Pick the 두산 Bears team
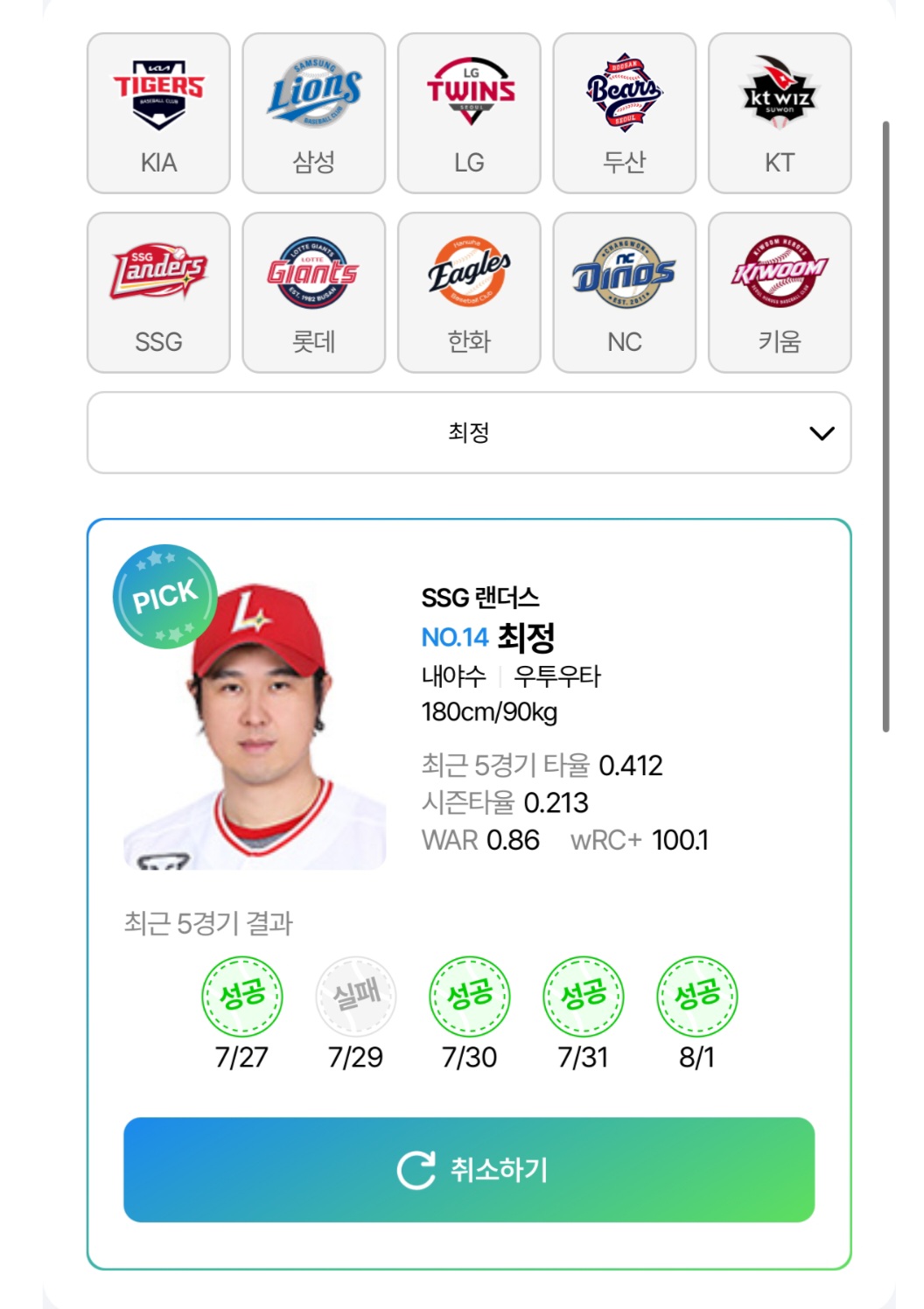 pyautogui.click(x=624, y=114)
